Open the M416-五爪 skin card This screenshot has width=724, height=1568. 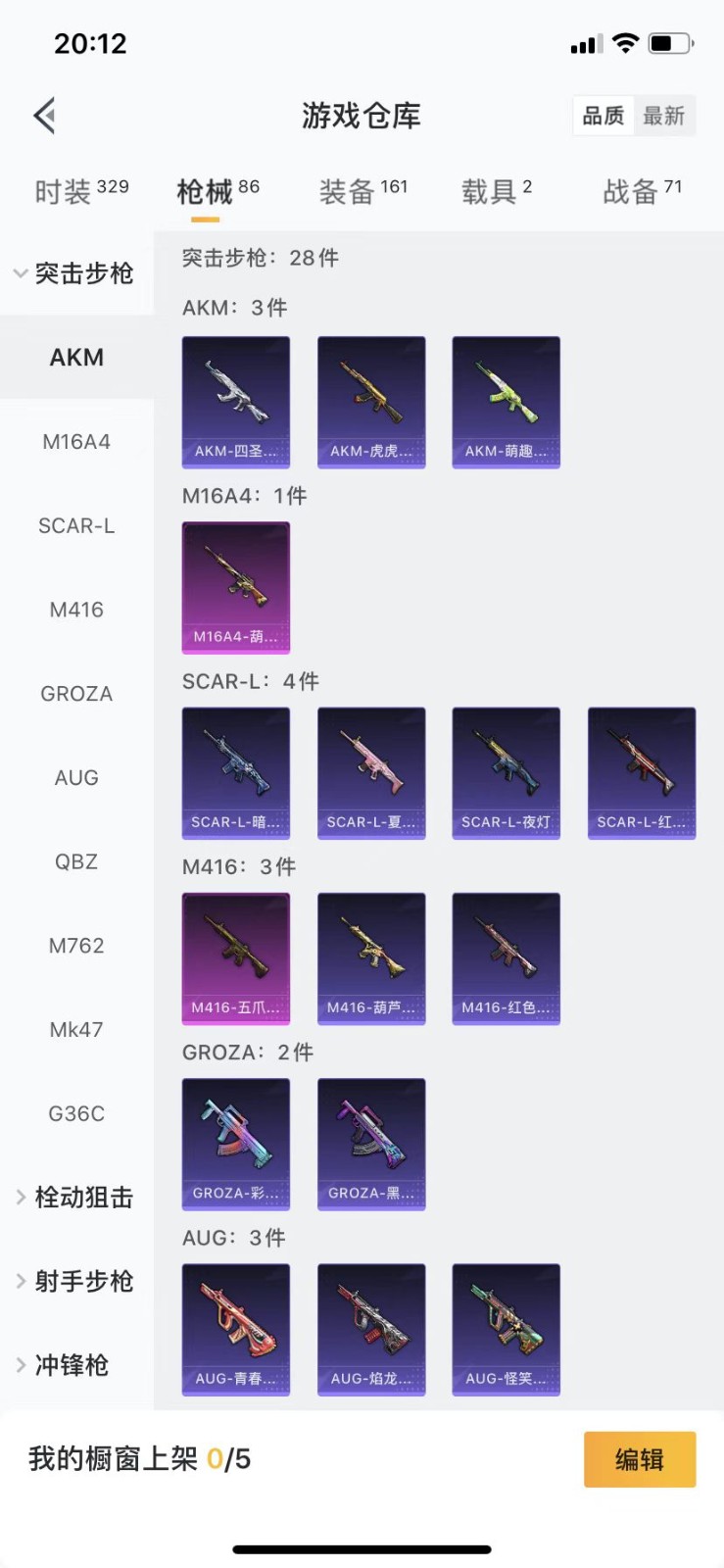(236, 957)
